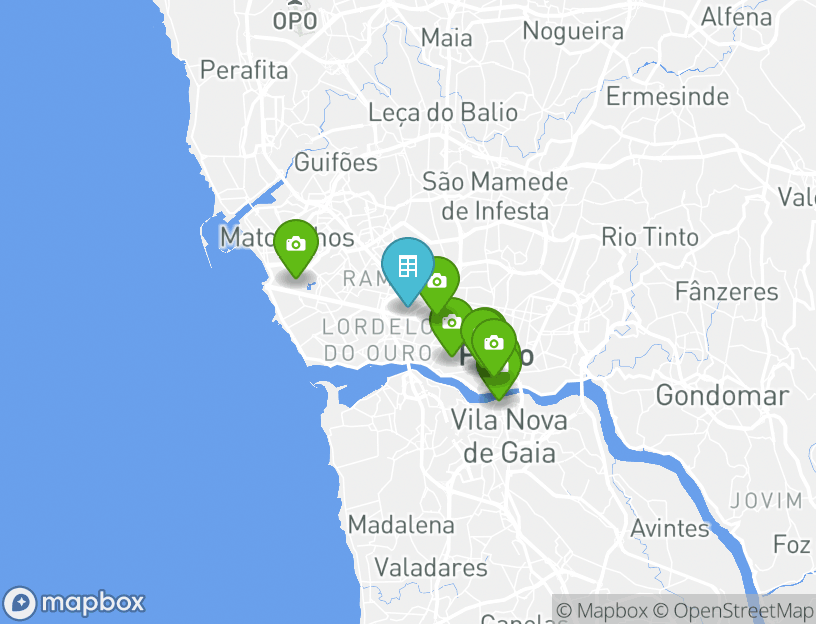Tap the blue building marker pin
The image size is (816, 624).
coord(407,267)
